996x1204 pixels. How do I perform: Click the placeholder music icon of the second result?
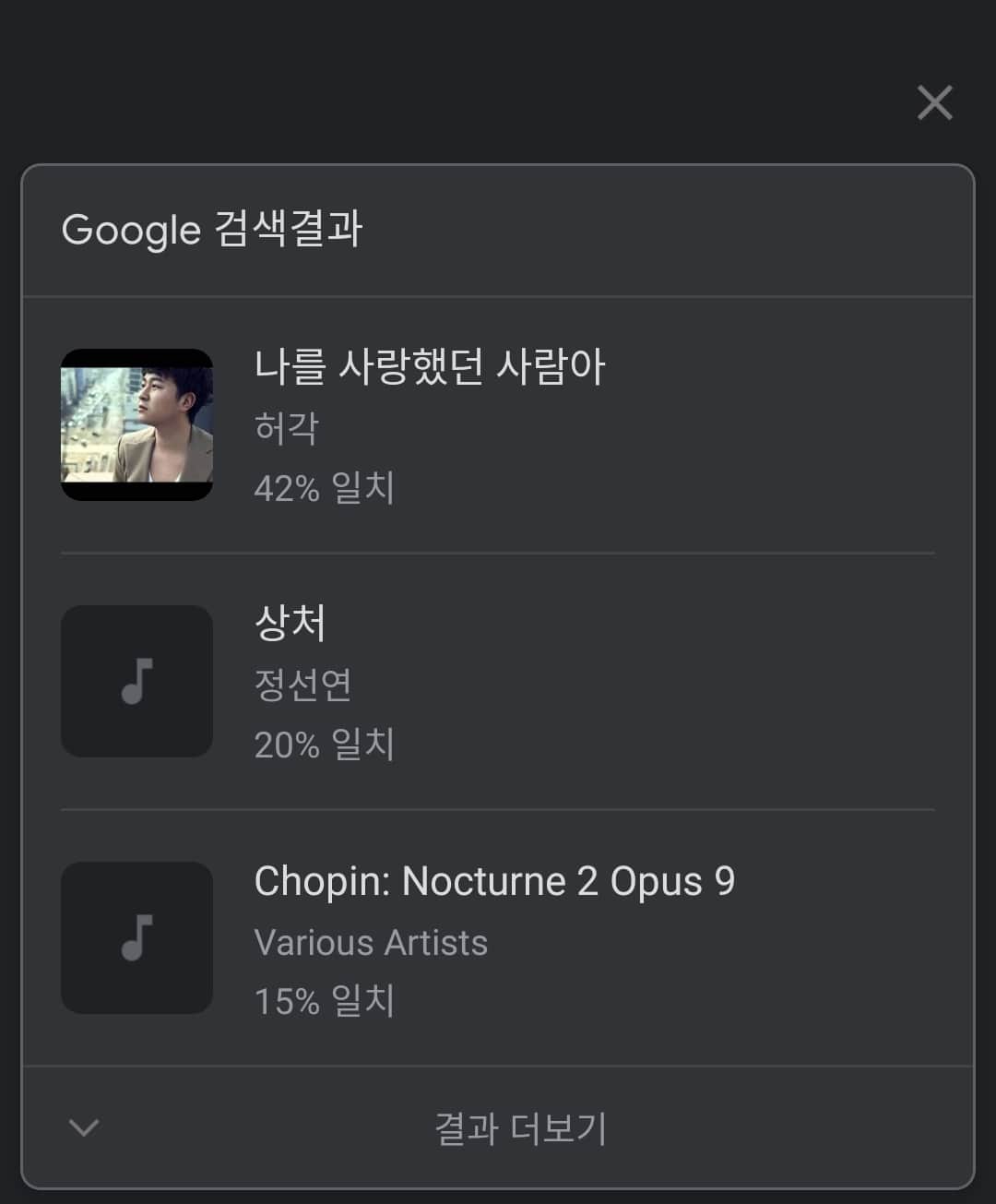tap(136, 682)
